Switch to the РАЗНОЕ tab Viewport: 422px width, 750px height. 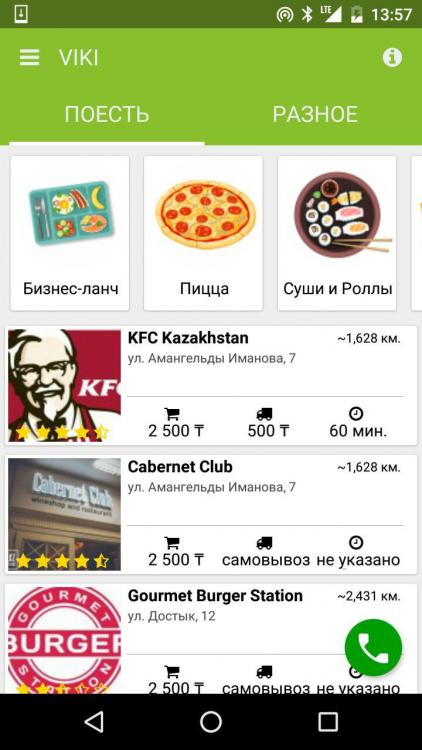coord(315,114)
